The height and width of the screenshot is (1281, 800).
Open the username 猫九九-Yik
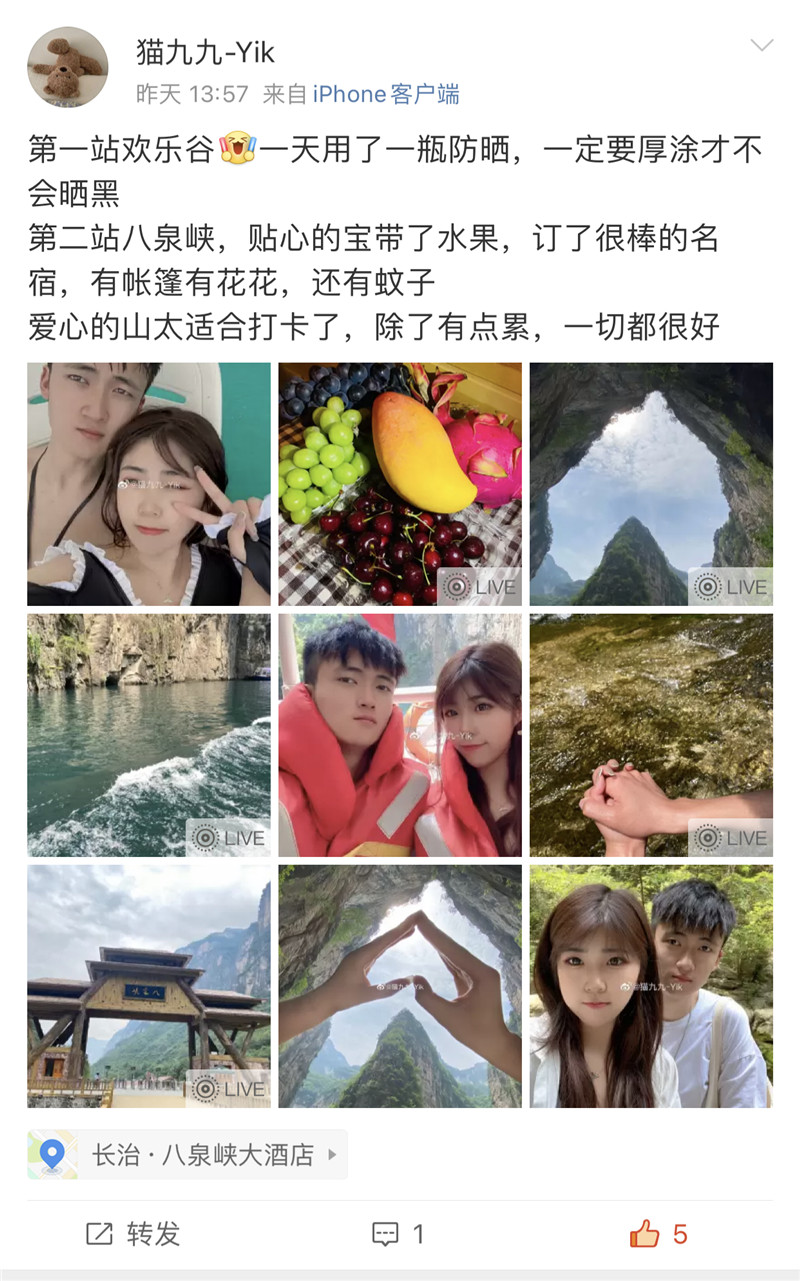(x=205, y=52)
